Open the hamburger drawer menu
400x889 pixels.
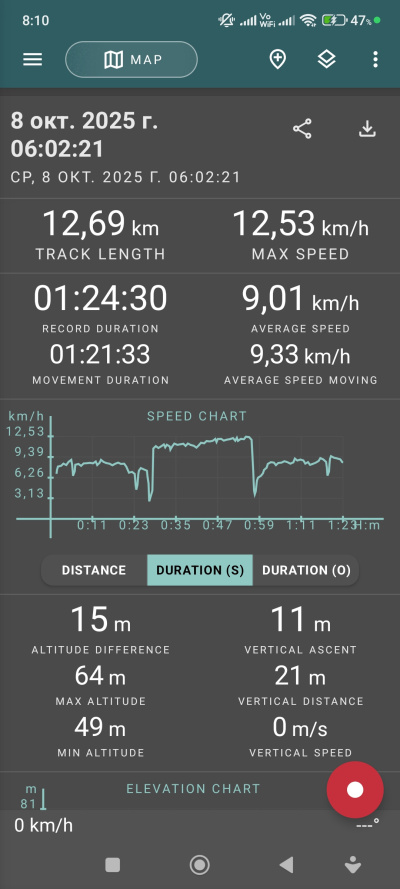pos(32,60)
